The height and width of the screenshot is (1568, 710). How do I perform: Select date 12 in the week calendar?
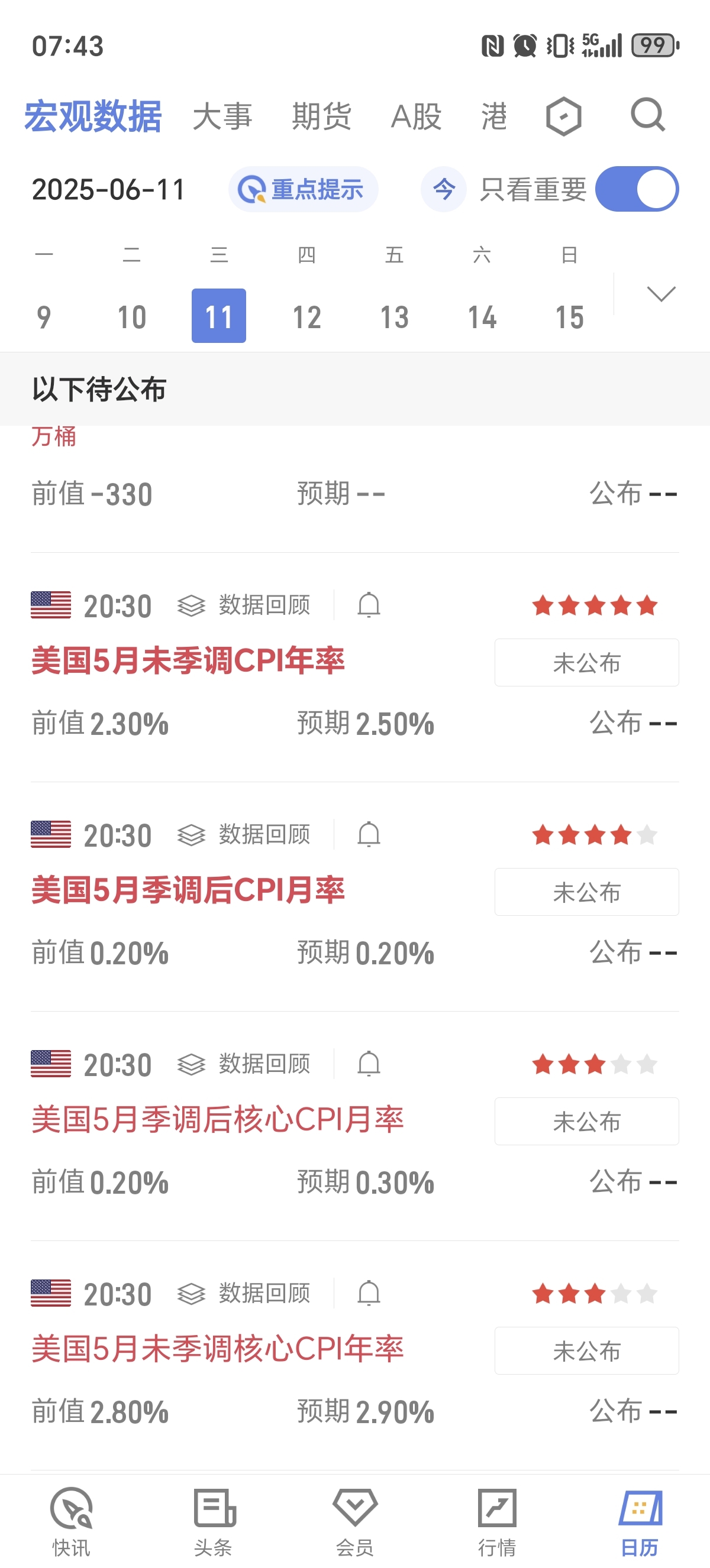pyautogui.click(x=307, y=316)
